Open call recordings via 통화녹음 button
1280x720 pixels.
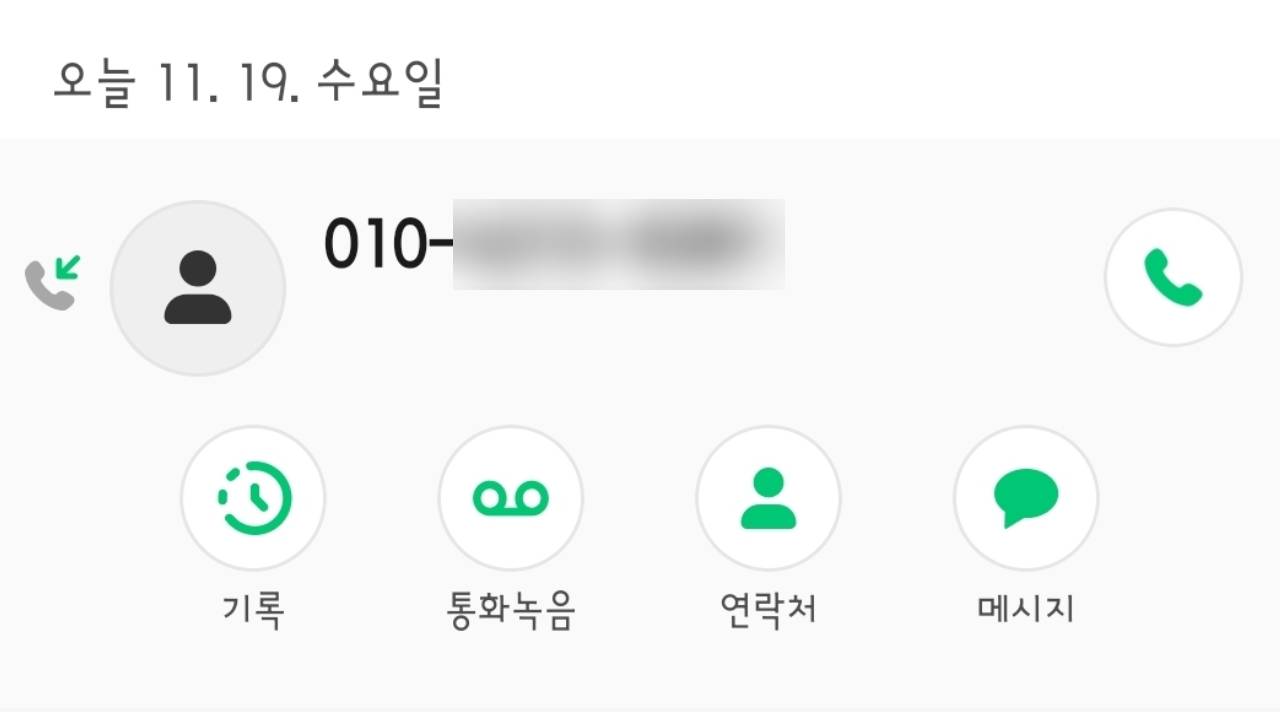[510, 498]
